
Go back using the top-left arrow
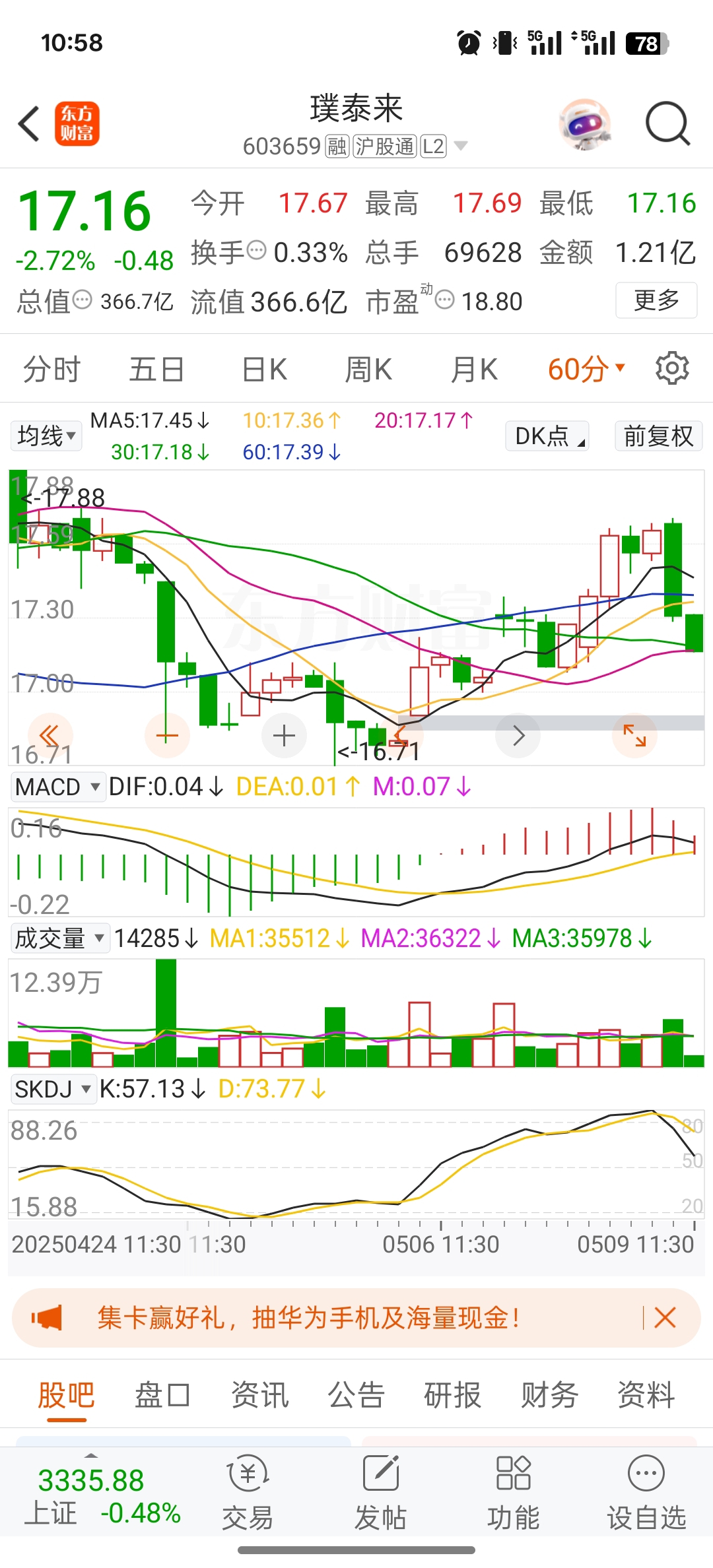click(x=30, y=124)
